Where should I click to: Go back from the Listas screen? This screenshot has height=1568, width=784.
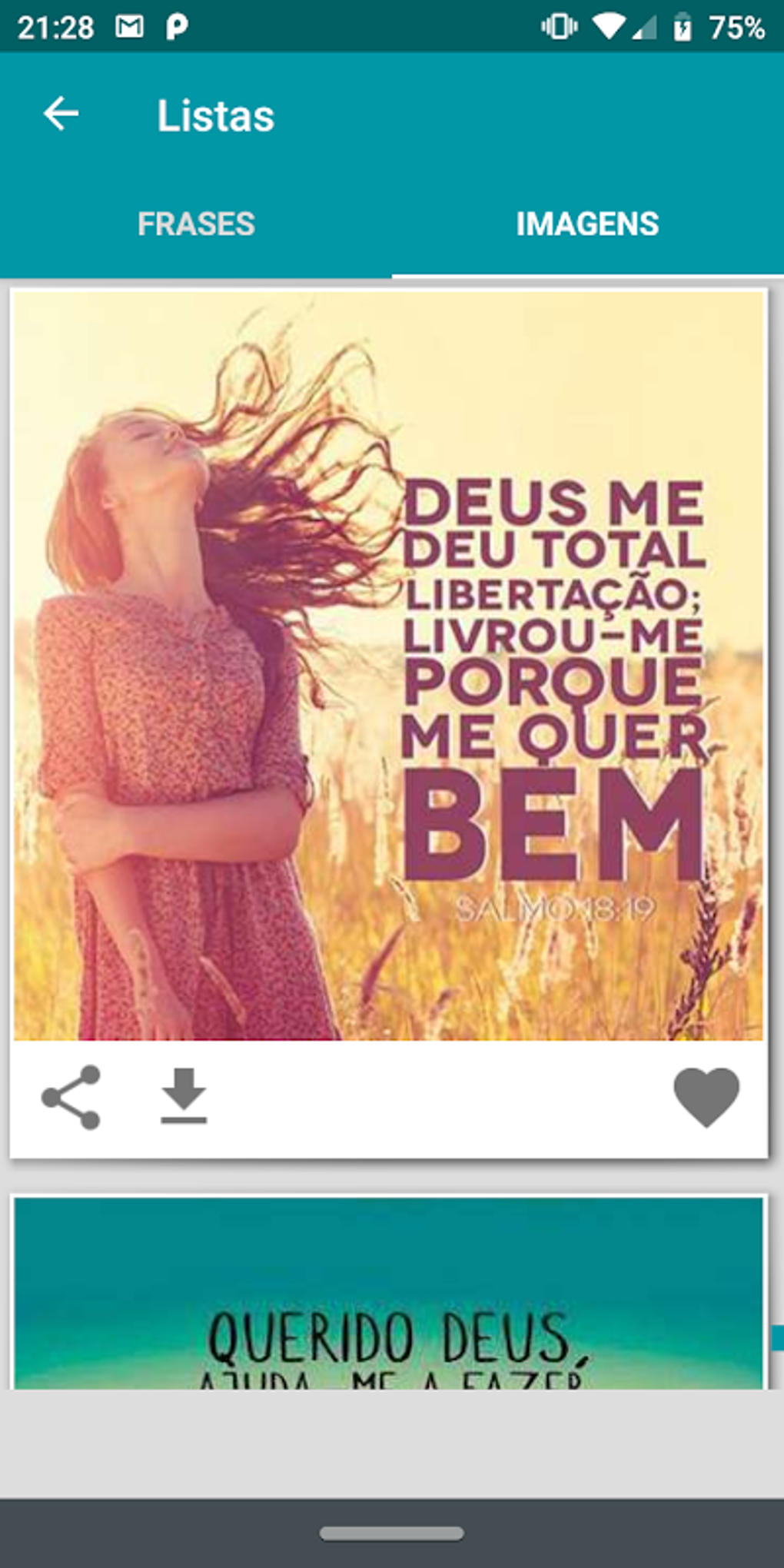coord(61,115)
